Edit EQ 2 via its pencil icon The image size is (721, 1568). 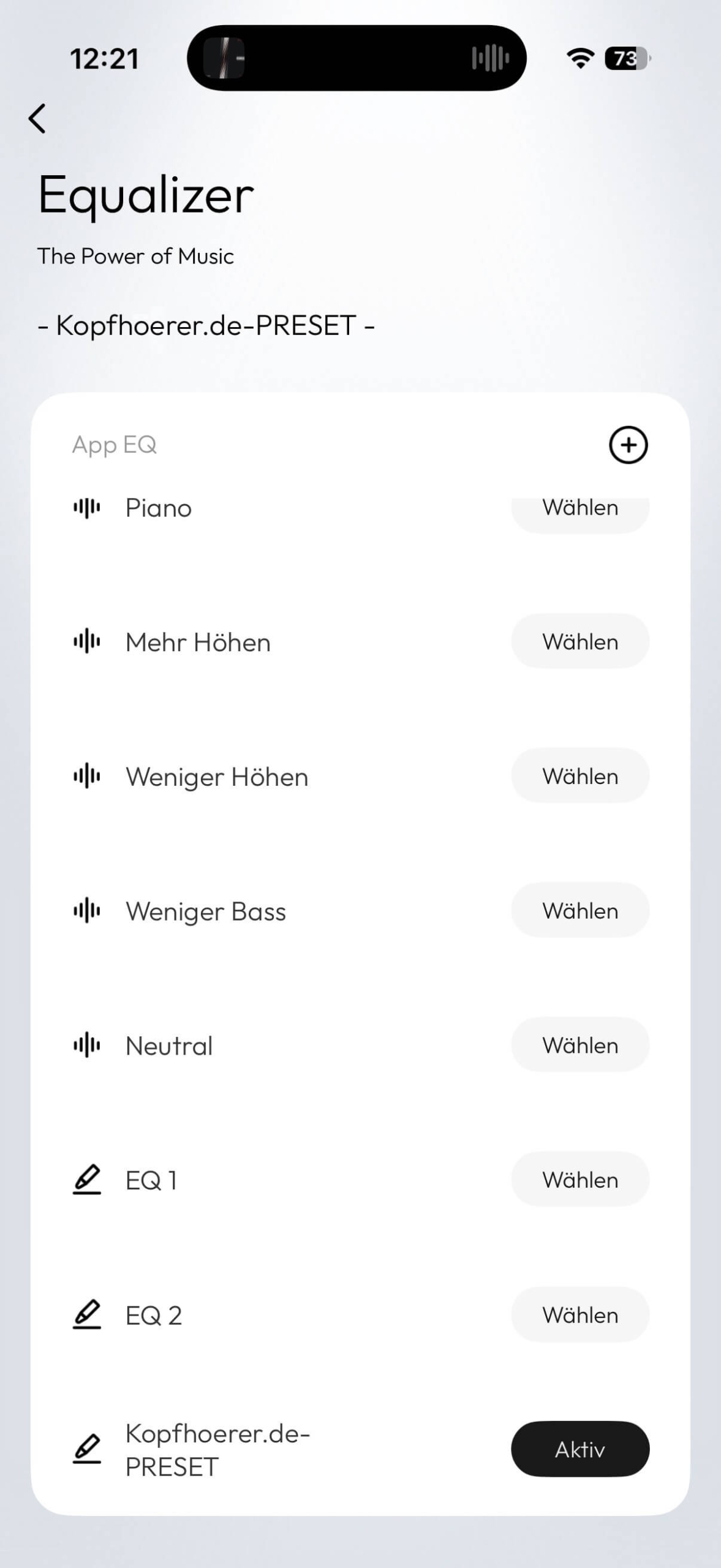pos(86,1314)
